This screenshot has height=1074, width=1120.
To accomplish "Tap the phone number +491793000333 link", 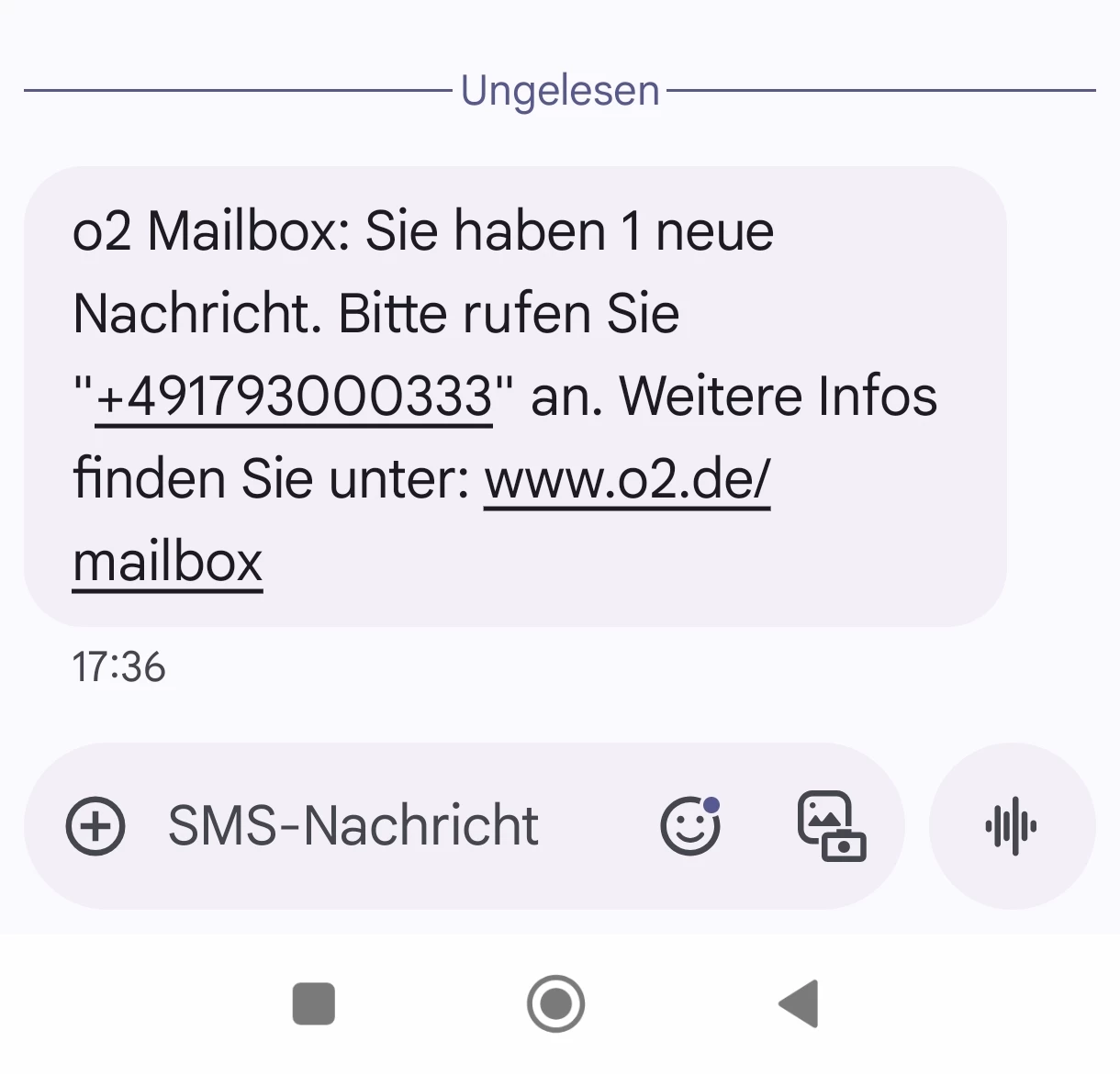I will 294,397.
